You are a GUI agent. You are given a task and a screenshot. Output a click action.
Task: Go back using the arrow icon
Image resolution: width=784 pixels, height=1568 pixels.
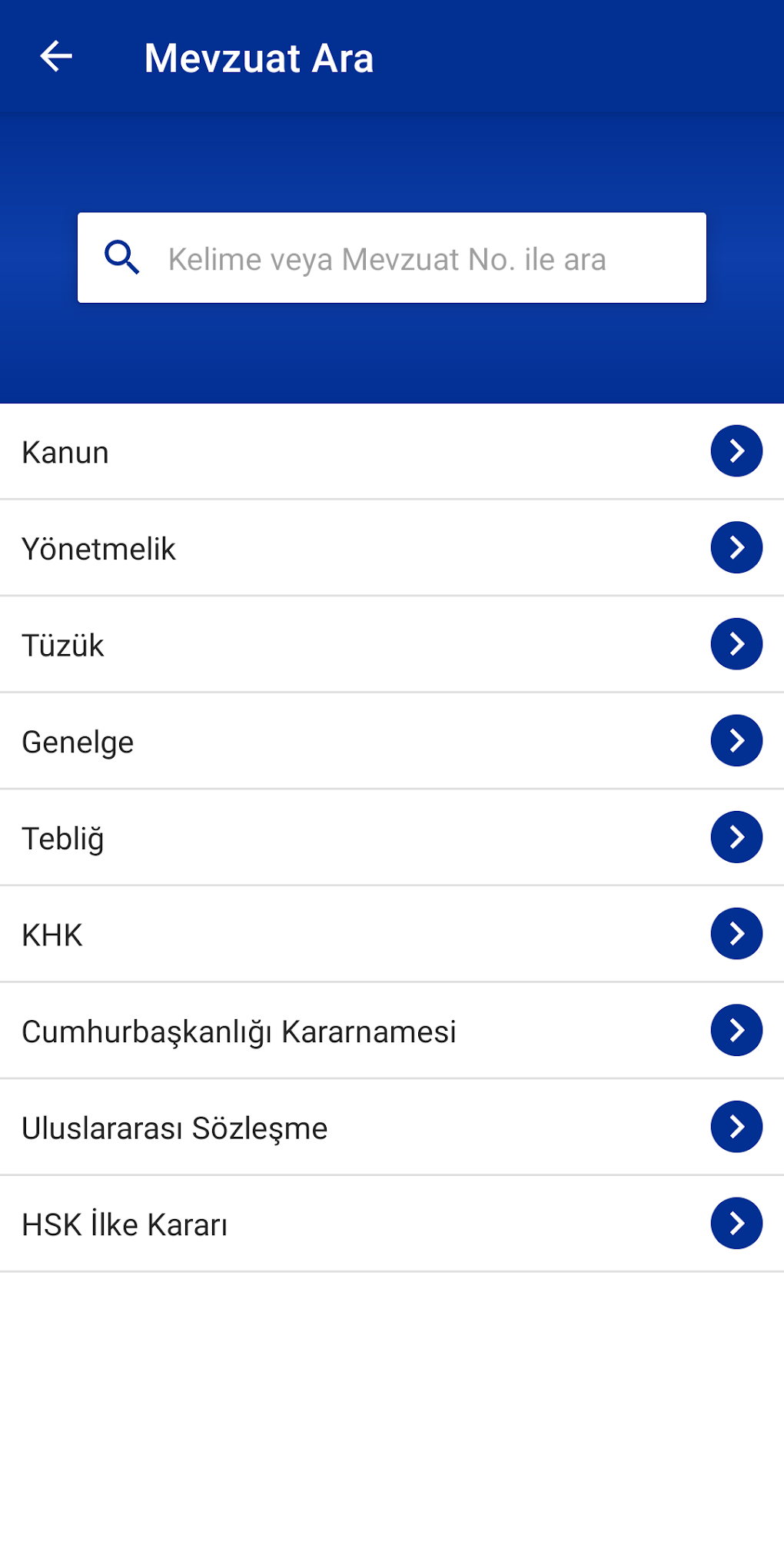[x=56, y=57]
